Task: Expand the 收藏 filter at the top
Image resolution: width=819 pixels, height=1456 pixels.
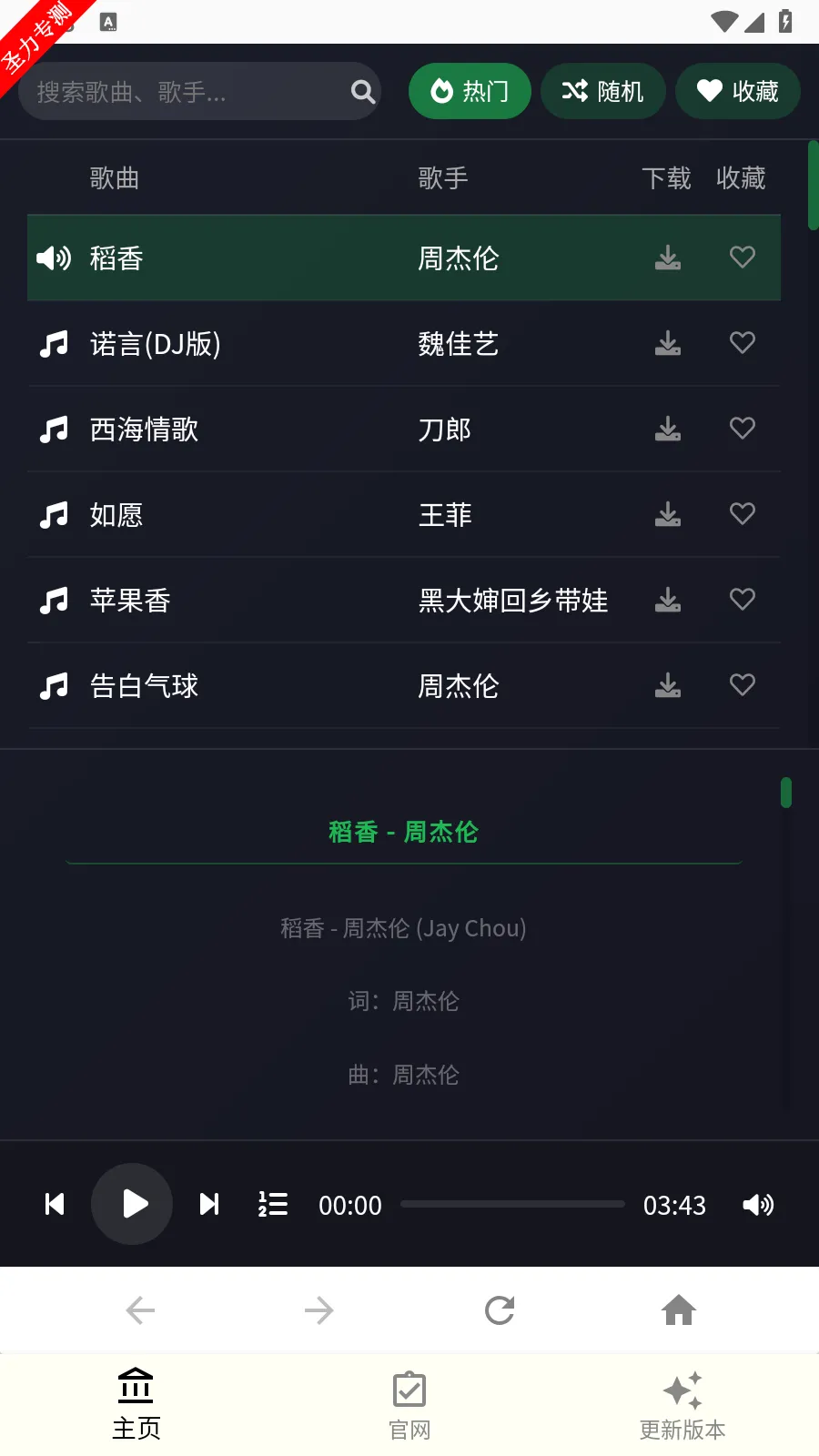Action: pos(737,91)
